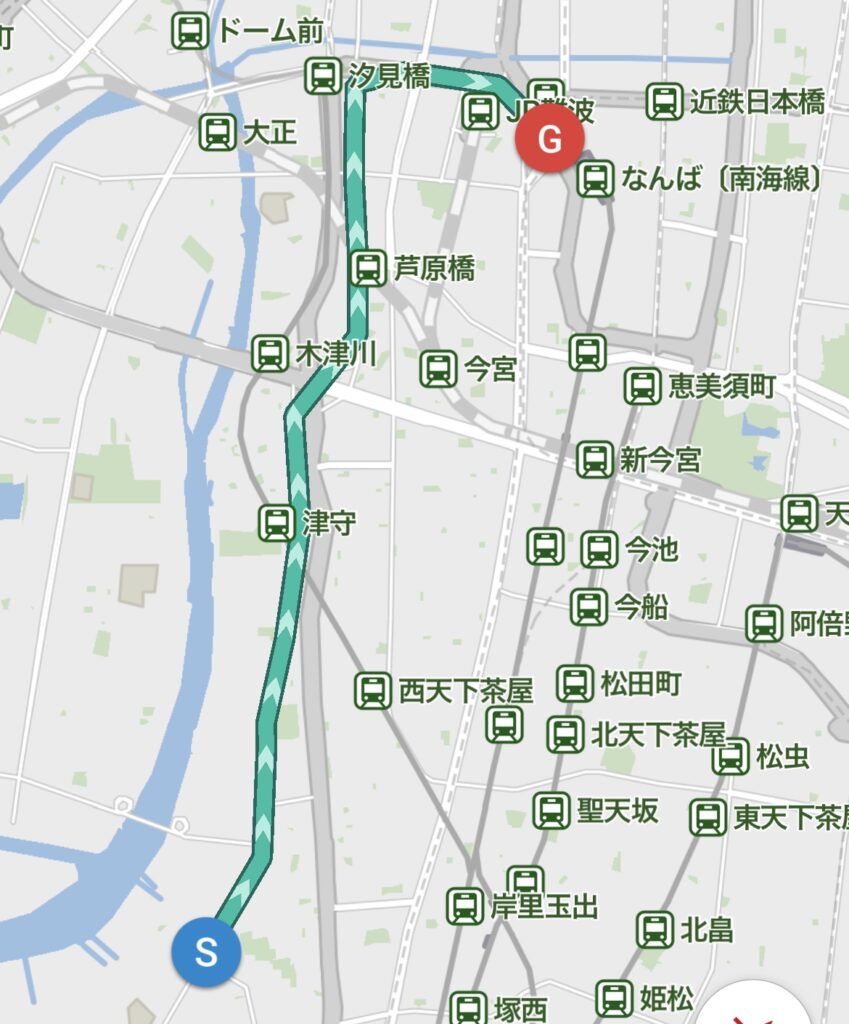
Task: Select 汐見橋 station on the map
Action: tap(323, 76)
